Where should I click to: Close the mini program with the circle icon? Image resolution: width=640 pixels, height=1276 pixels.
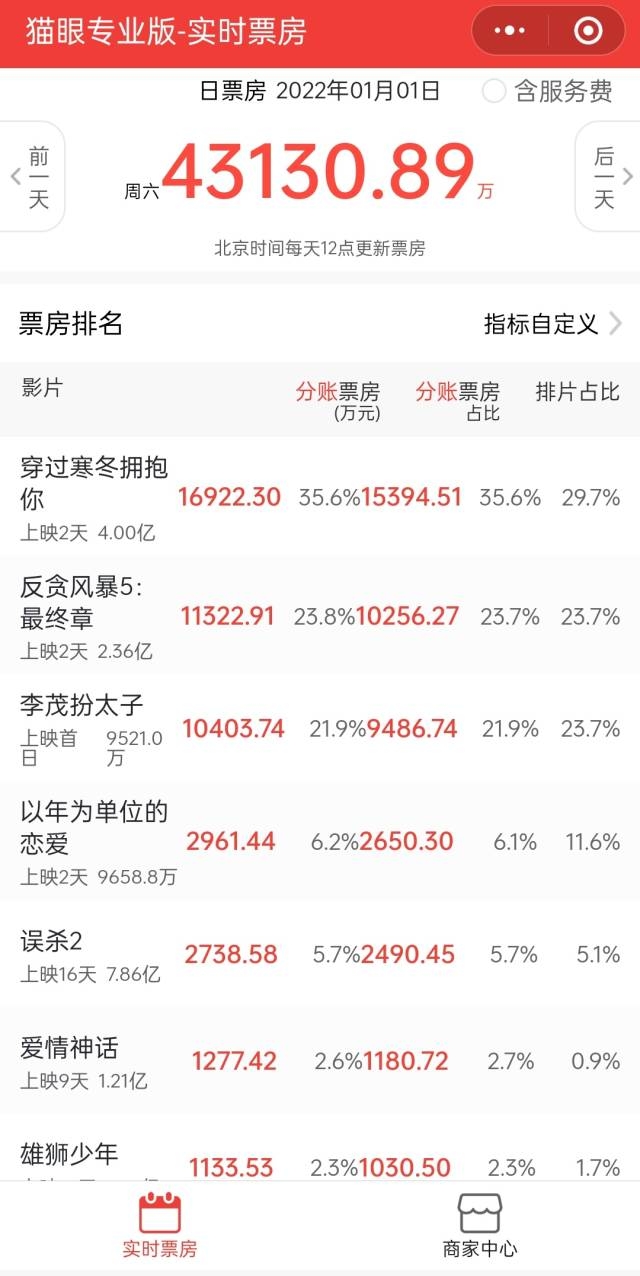click(x=588, y=32)
